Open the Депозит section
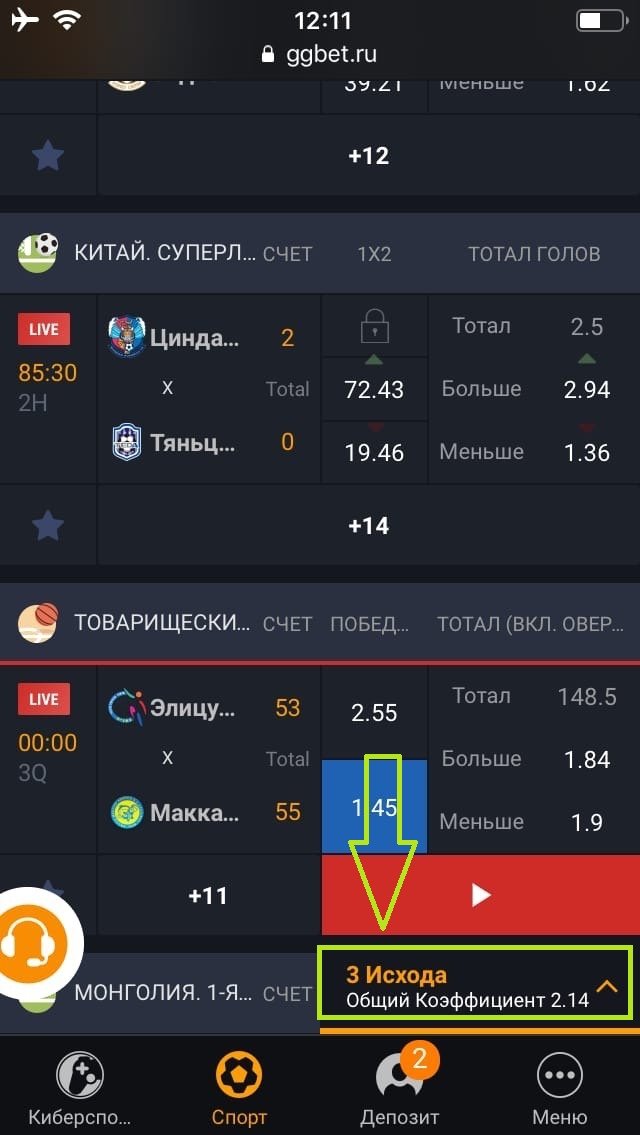This screenshot has height=1135, width=640. [x=399, y=1088]
